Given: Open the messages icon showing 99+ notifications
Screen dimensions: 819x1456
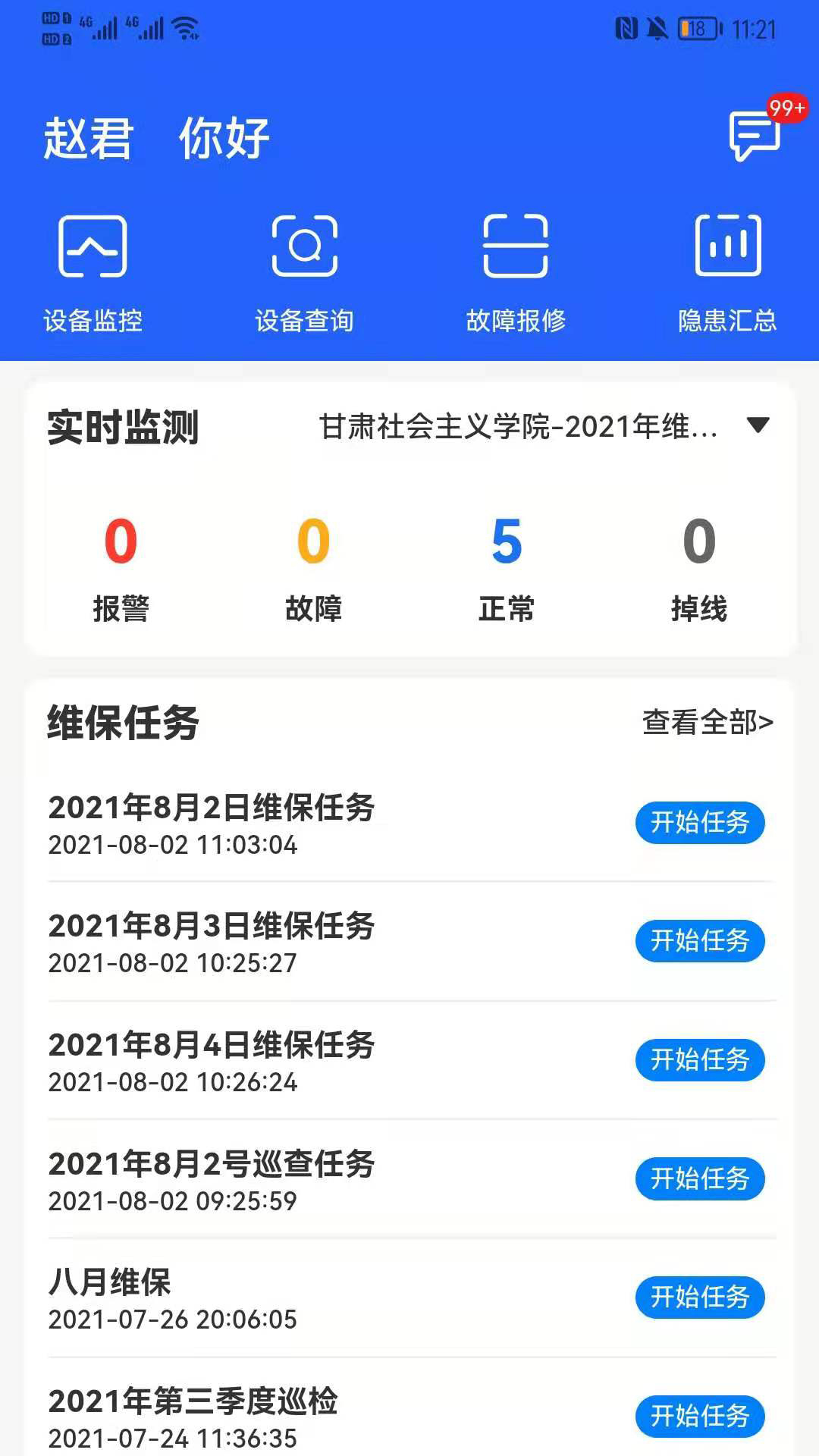Looking at the screenshot, I should pos(755,136).
